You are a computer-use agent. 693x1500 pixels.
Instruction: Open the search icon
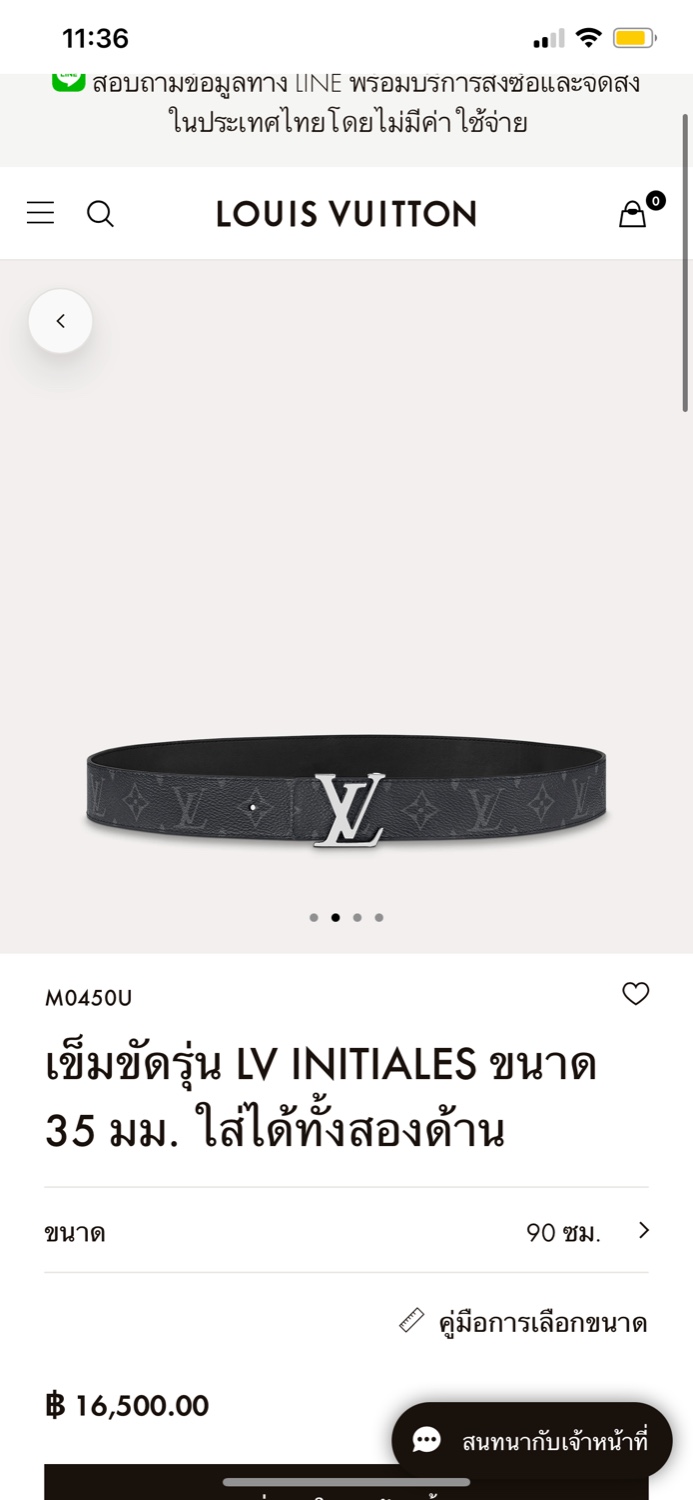pyautogui.click(x=100, y=213)
